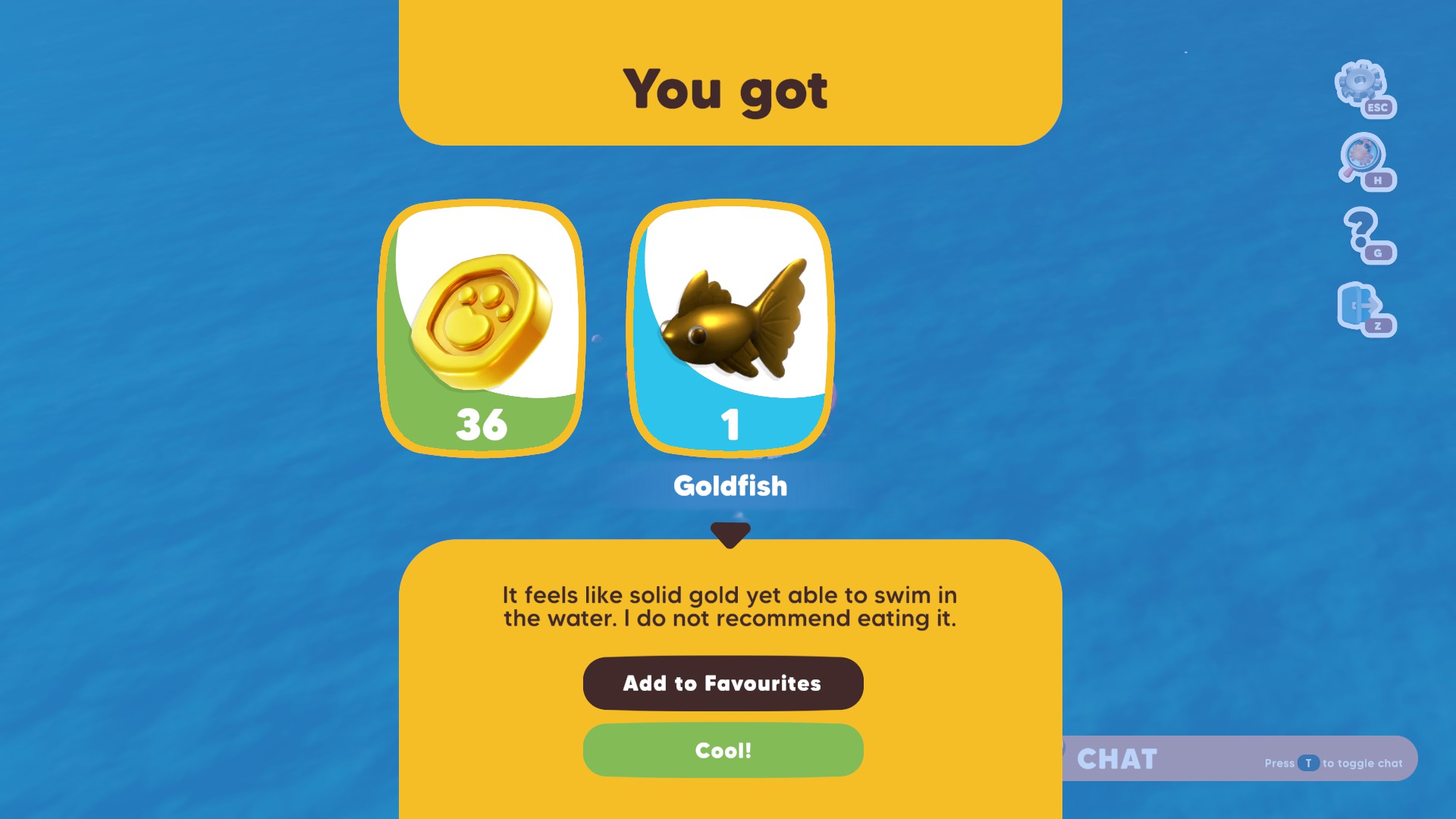Tap the exit door icon
This screenshot has height=819, width=1456.
(1360, 306)
